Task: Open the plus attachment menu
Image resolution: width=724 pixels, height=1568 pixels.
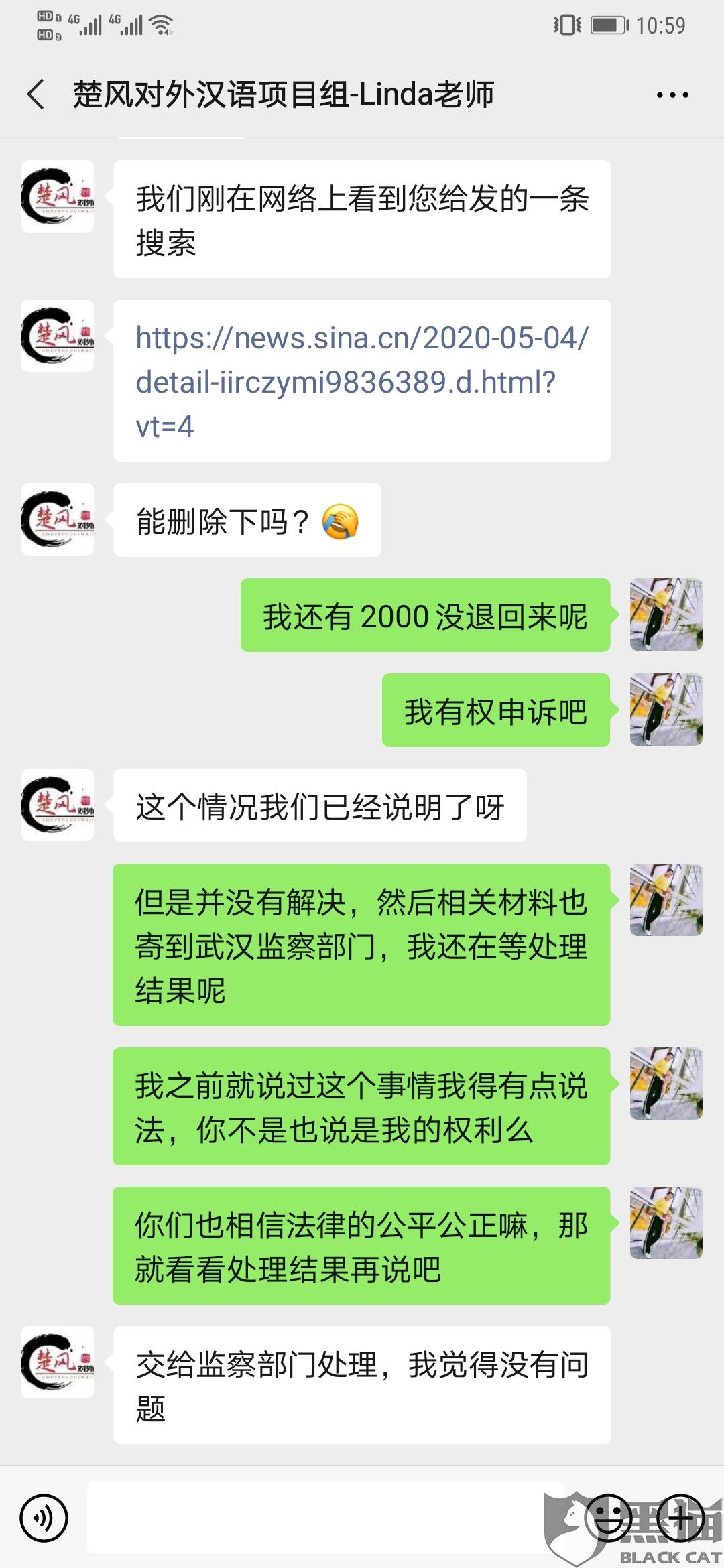Action: click(680, 1518)
